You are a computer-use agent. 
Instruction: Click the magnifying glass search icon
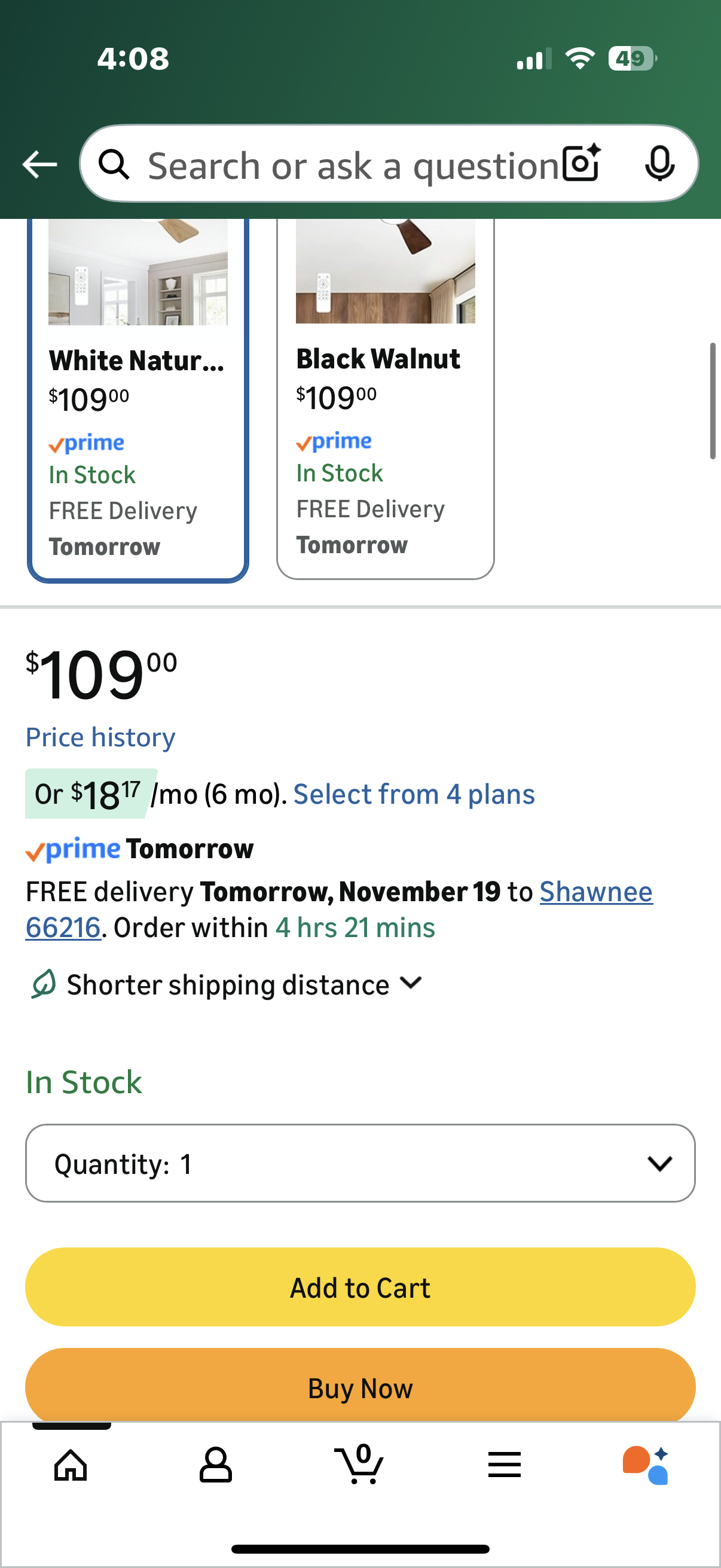click(115, 163)
